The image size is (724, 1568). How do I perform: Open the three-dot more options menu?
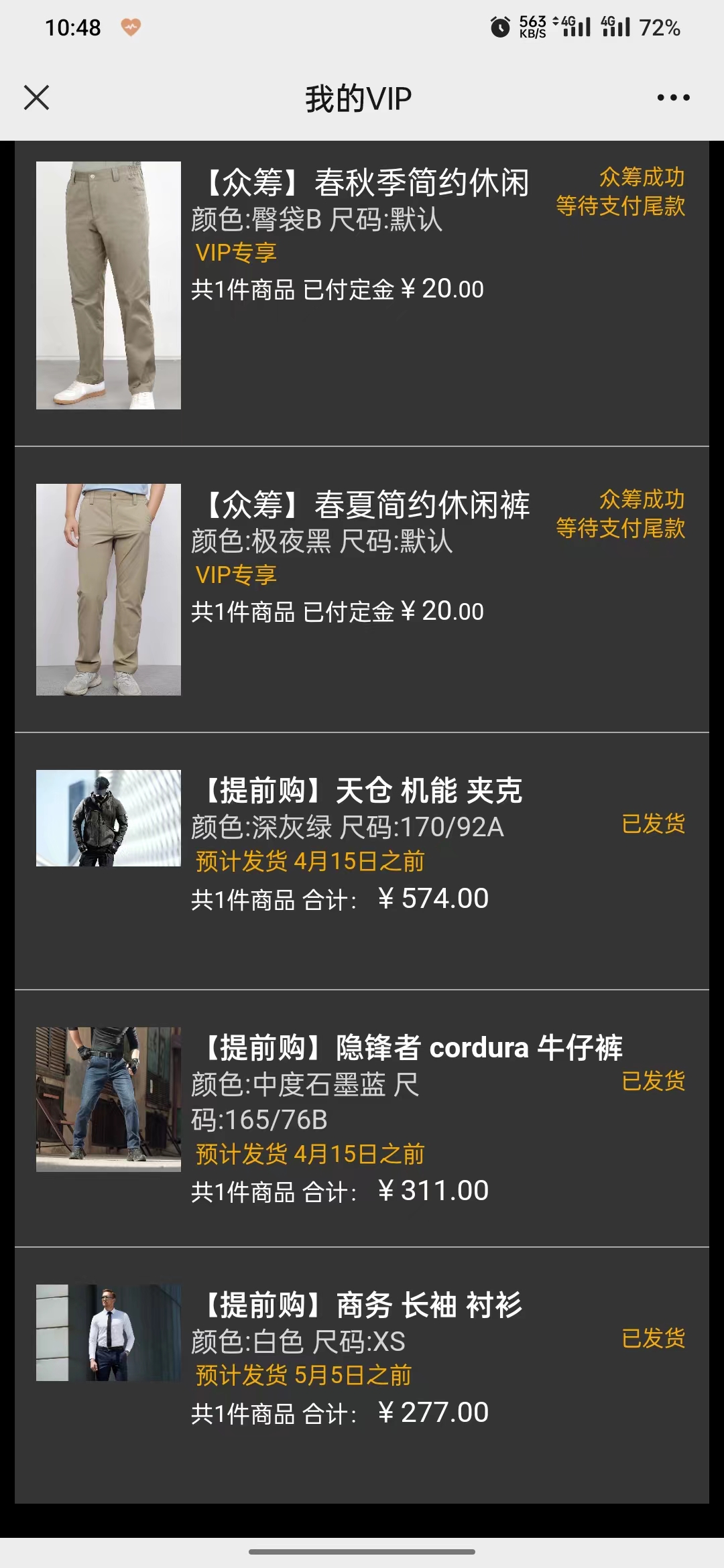tap(673, 98)
